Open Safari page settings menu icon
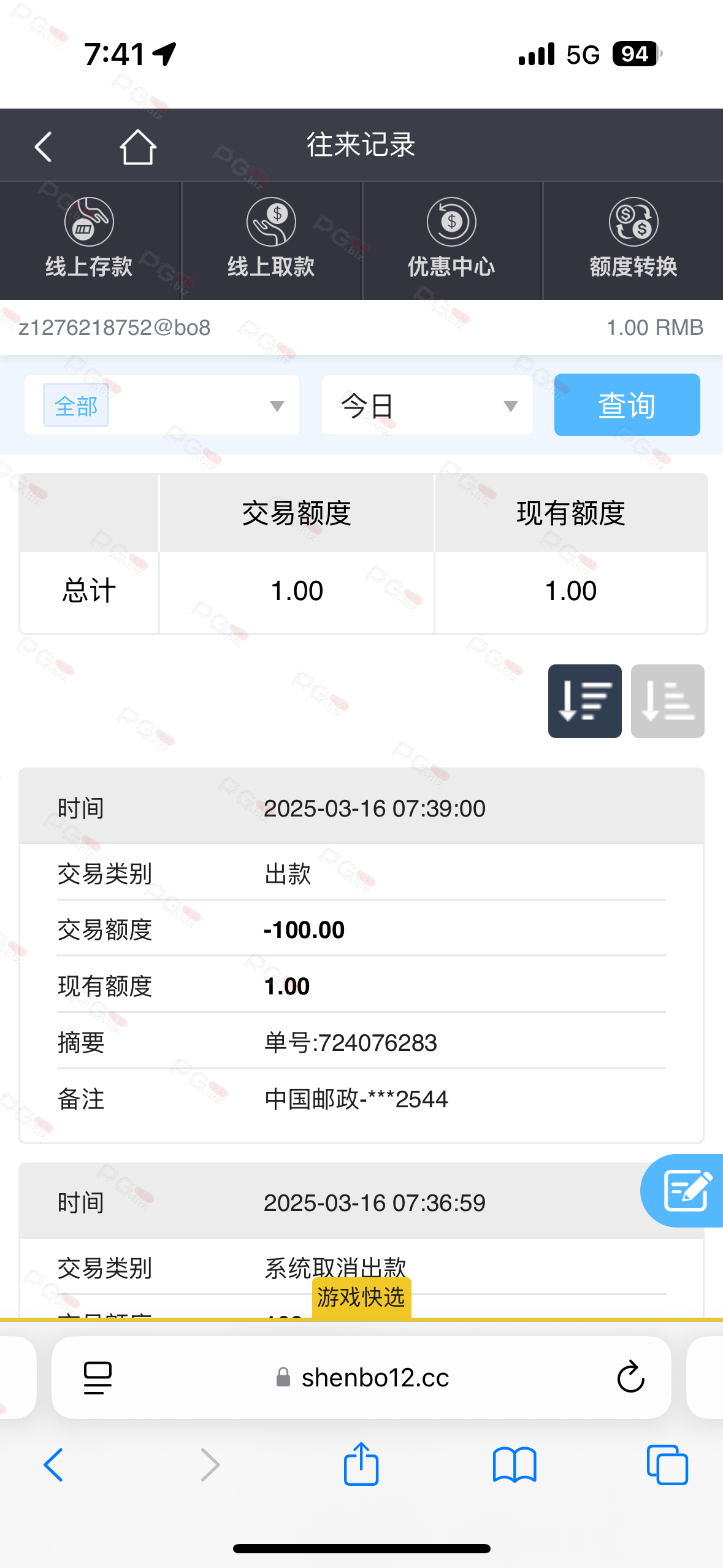Image resolution: width=723 pixels, height=1568 pixels. point(98,1377)
